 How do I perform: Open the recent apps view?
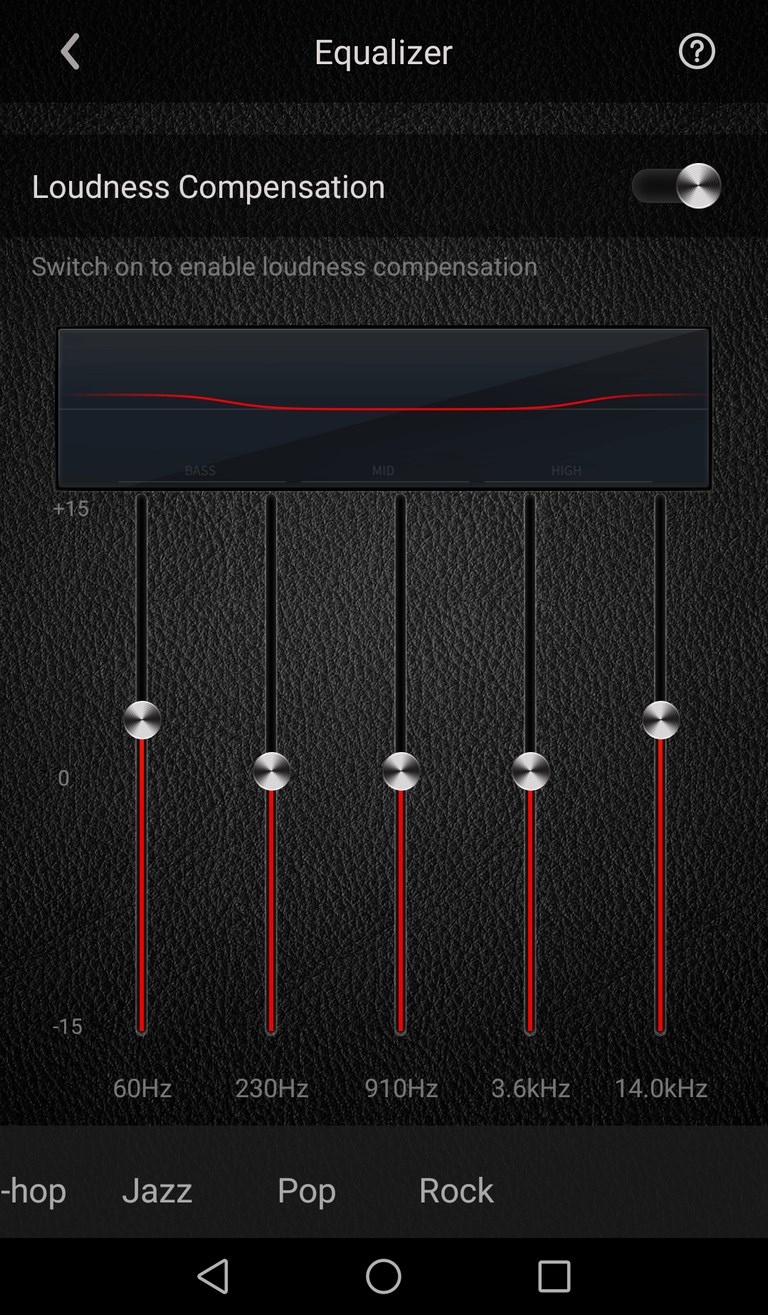point(554,1276)
